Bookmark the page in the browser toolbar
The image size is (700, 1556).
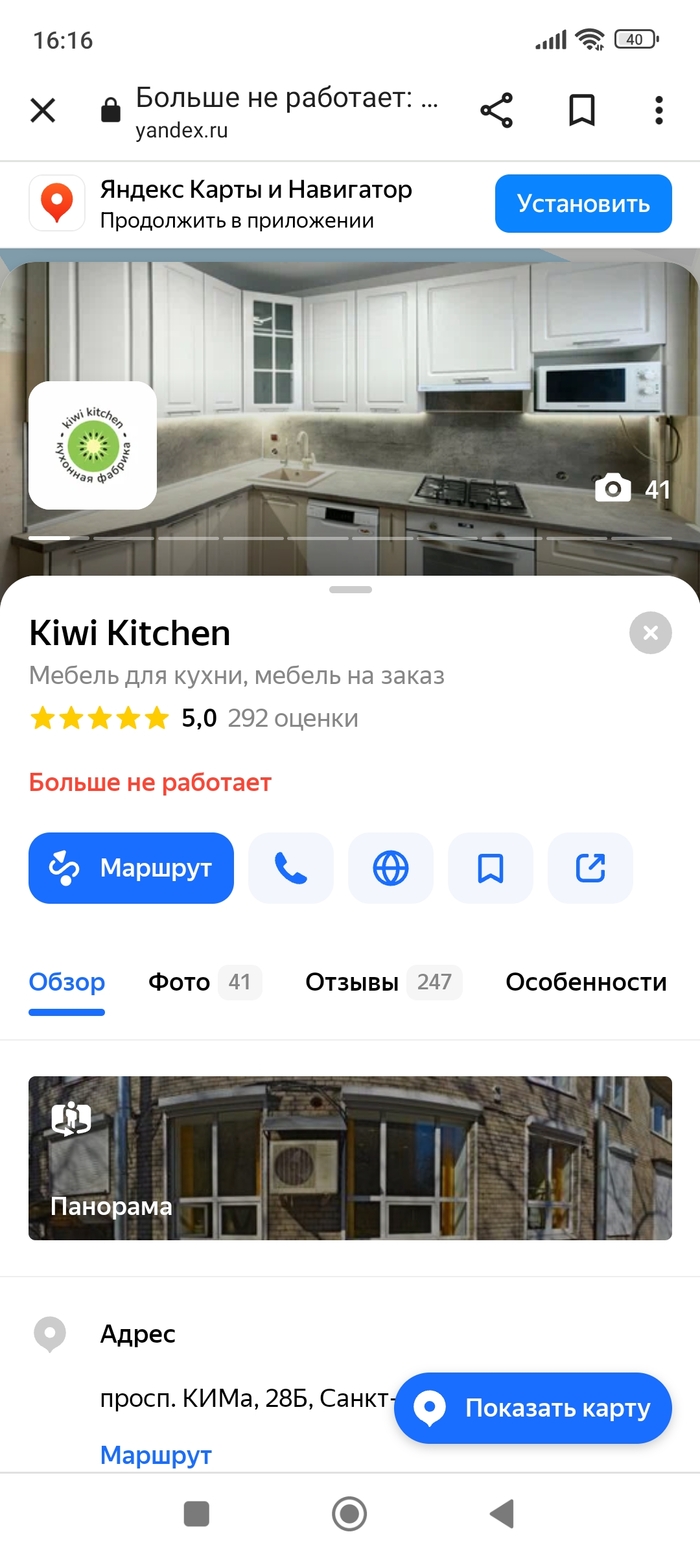(581, 110)
